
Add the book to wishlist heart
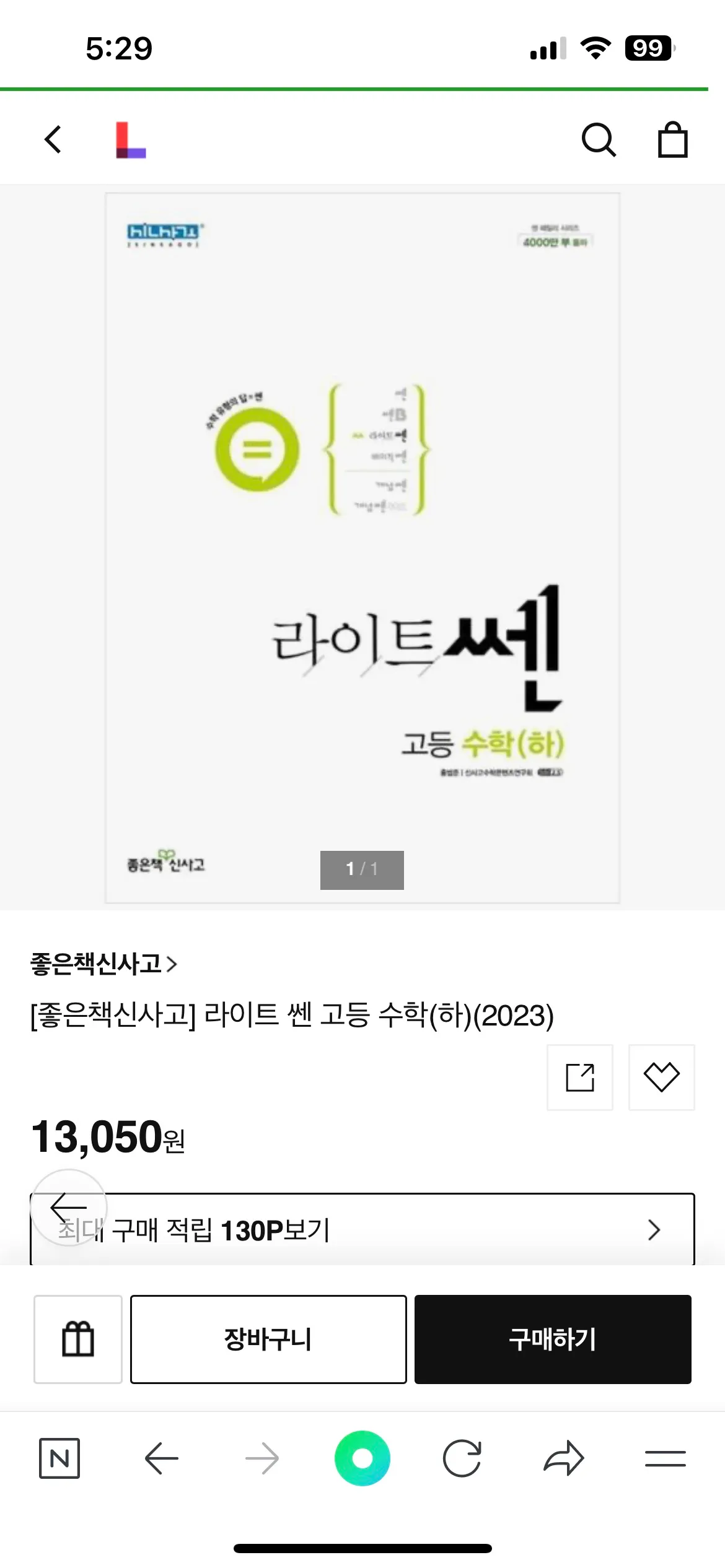coord(661,1078)
